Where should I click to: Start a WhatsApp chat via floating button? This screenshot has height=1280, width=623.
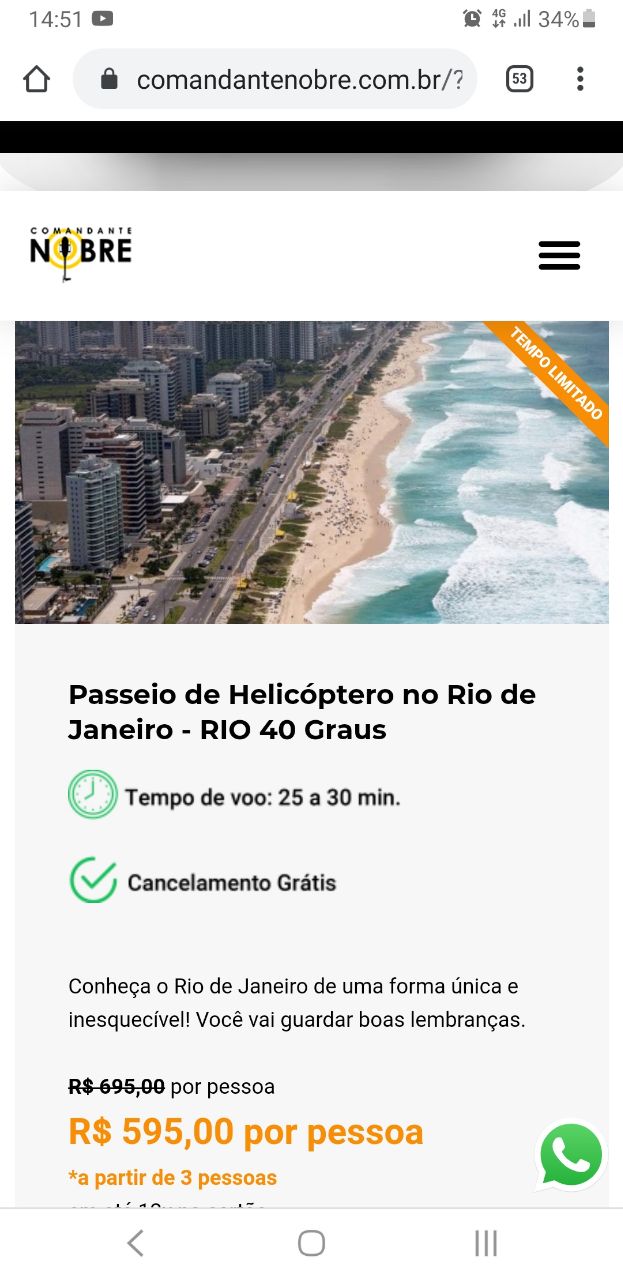[572, 1155]
